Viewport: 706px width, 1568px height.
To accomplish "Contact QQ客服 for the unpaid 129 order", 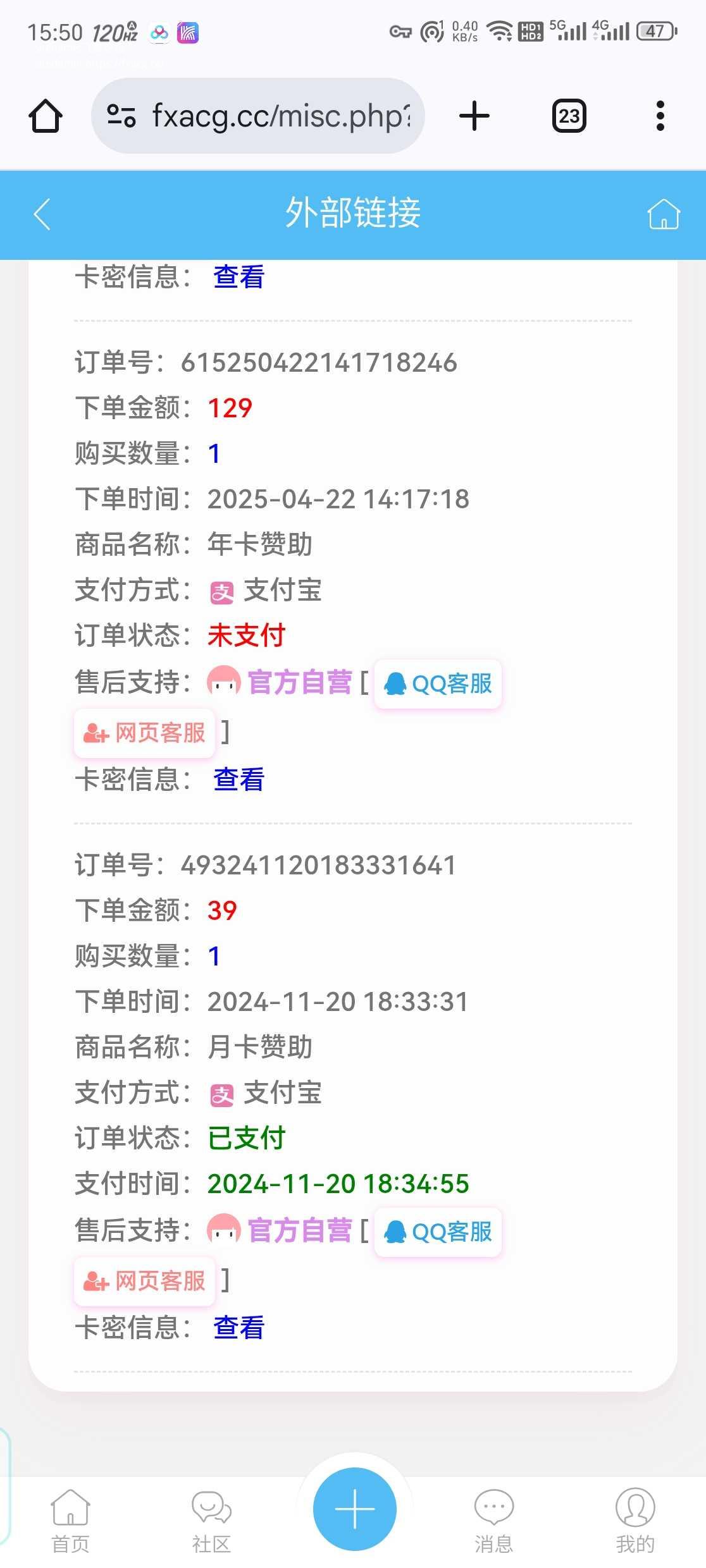I will (438, 684).
